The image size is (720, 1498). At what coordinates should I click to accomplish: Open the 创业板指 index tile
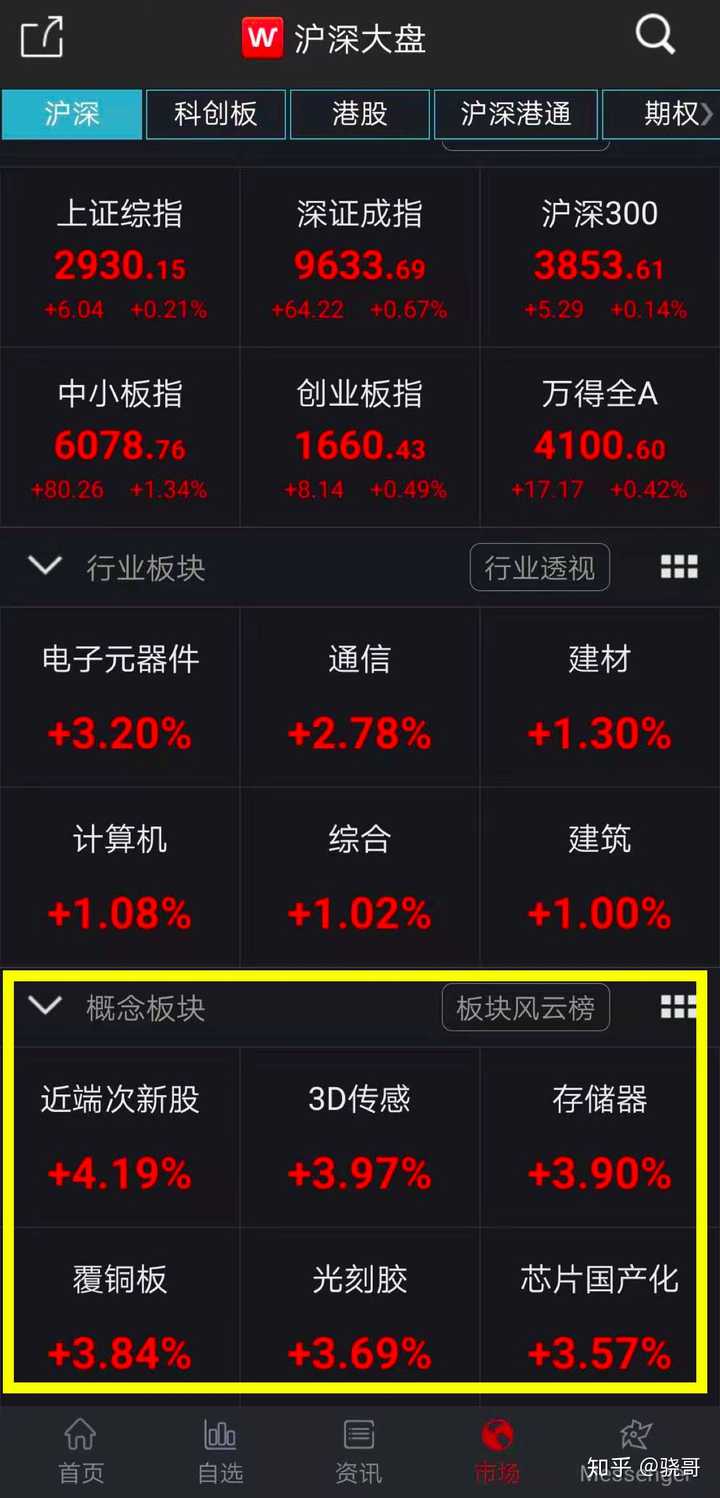(x=360, y=437)
